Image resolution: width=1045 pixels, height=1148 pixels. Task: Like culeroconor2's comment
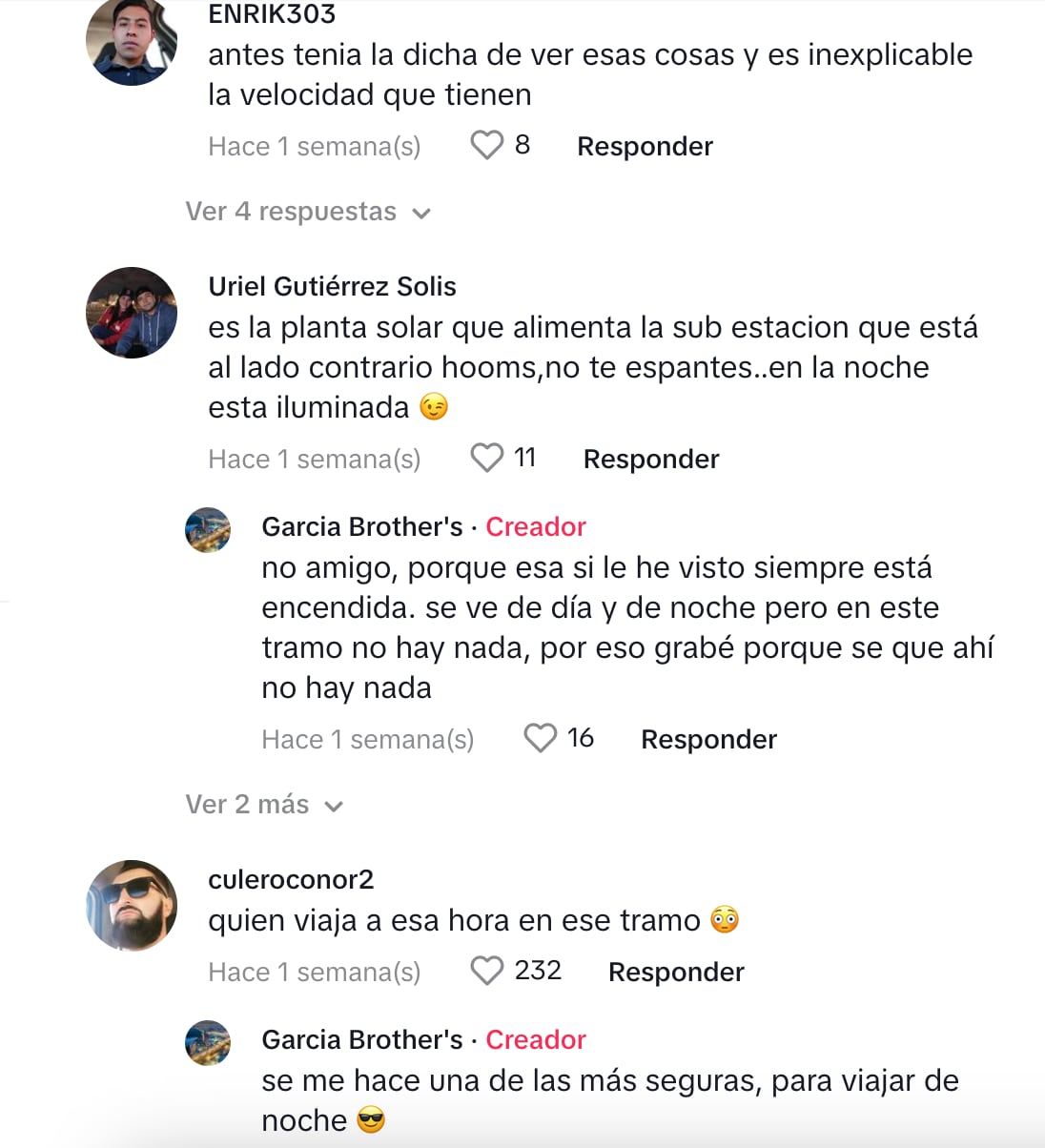[487, 972]
